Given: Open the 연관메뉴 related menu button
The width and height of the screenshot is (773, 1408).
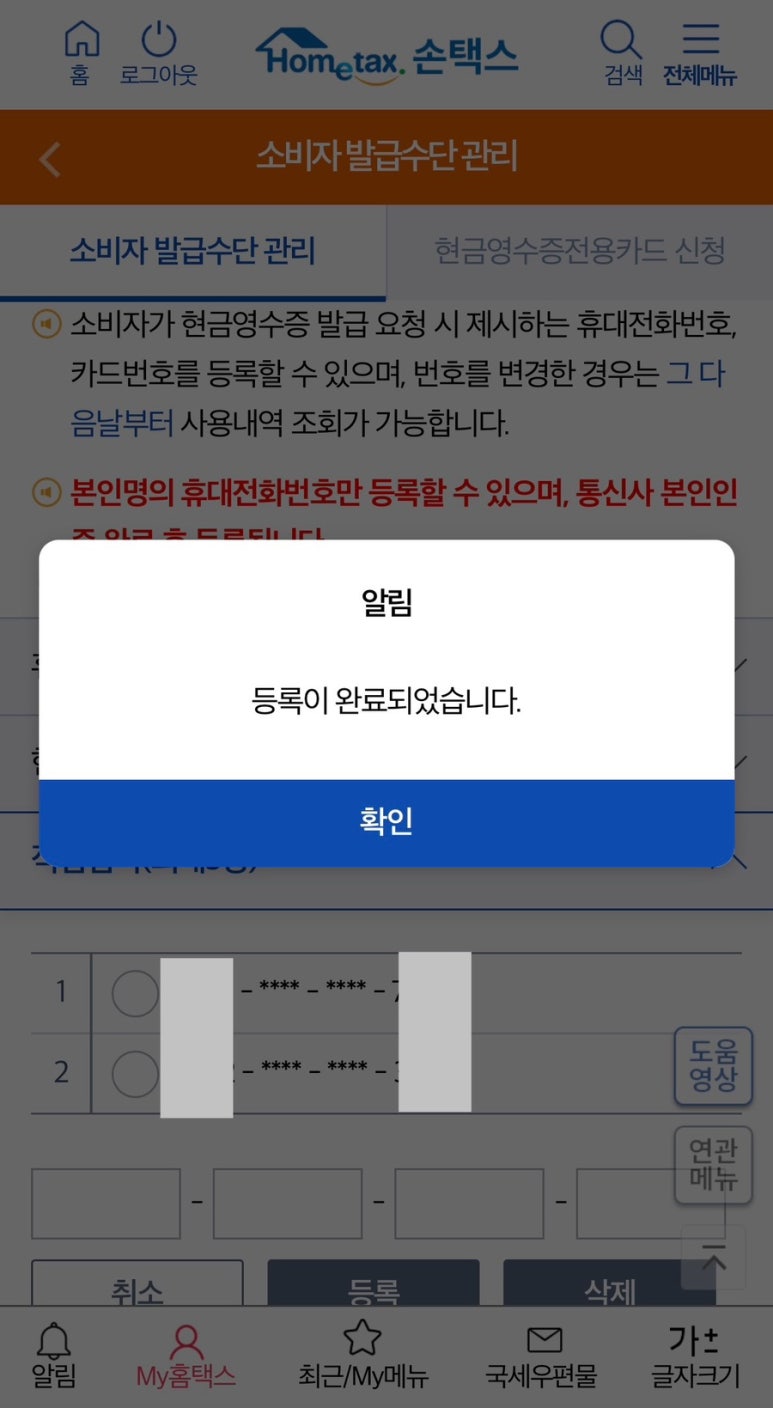Looking at the screenshot, I should [713, 1164].
